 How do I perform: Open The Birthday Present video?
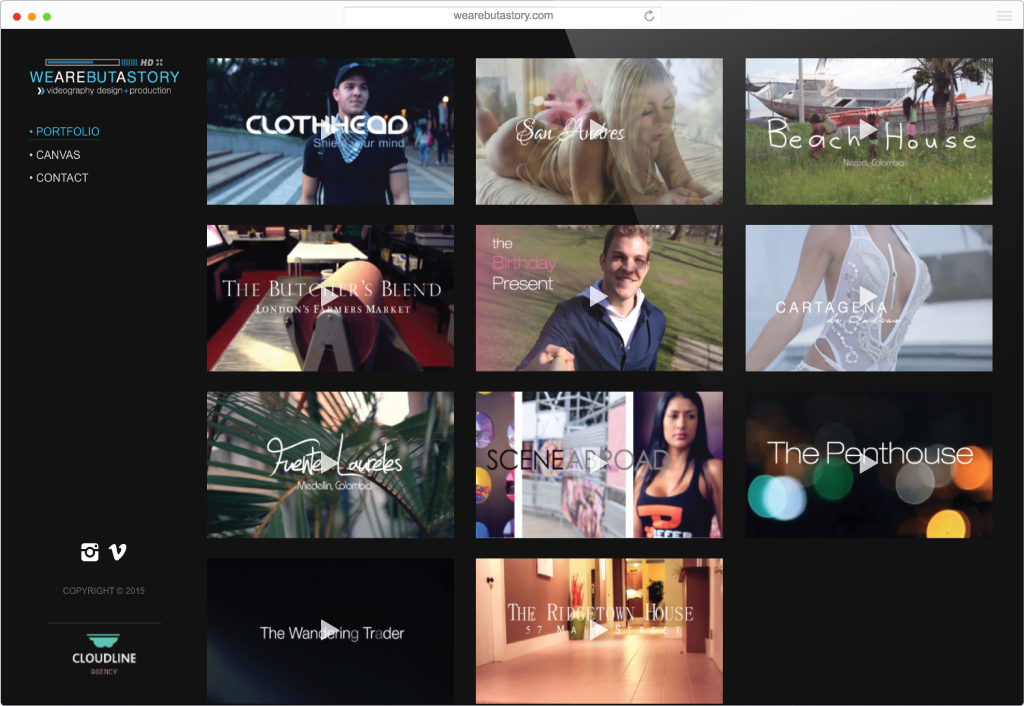click(x=598, y=297)
